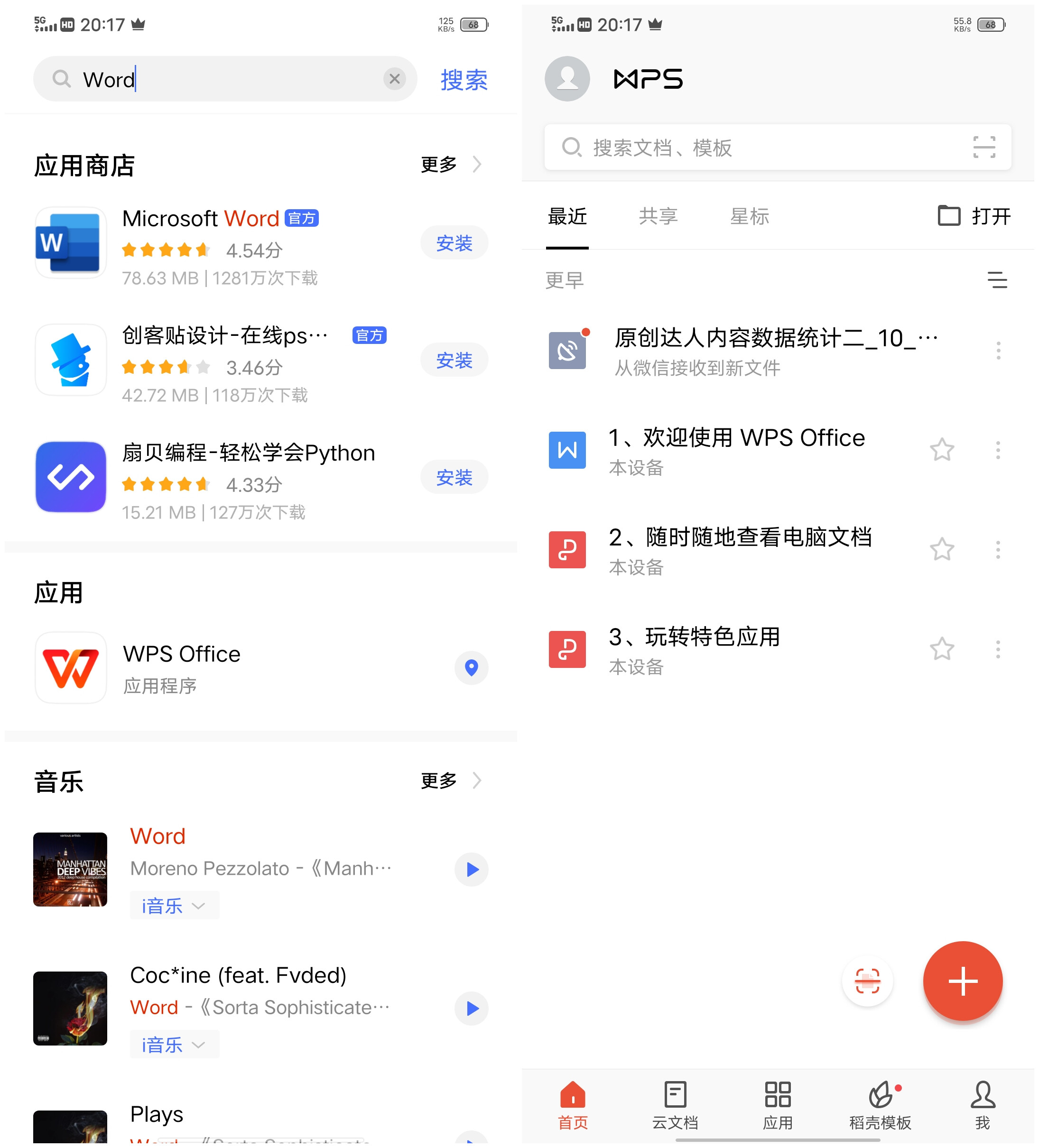Switch to the 星标 tab
The image size is (1039, 1148).
coord(750,216)
